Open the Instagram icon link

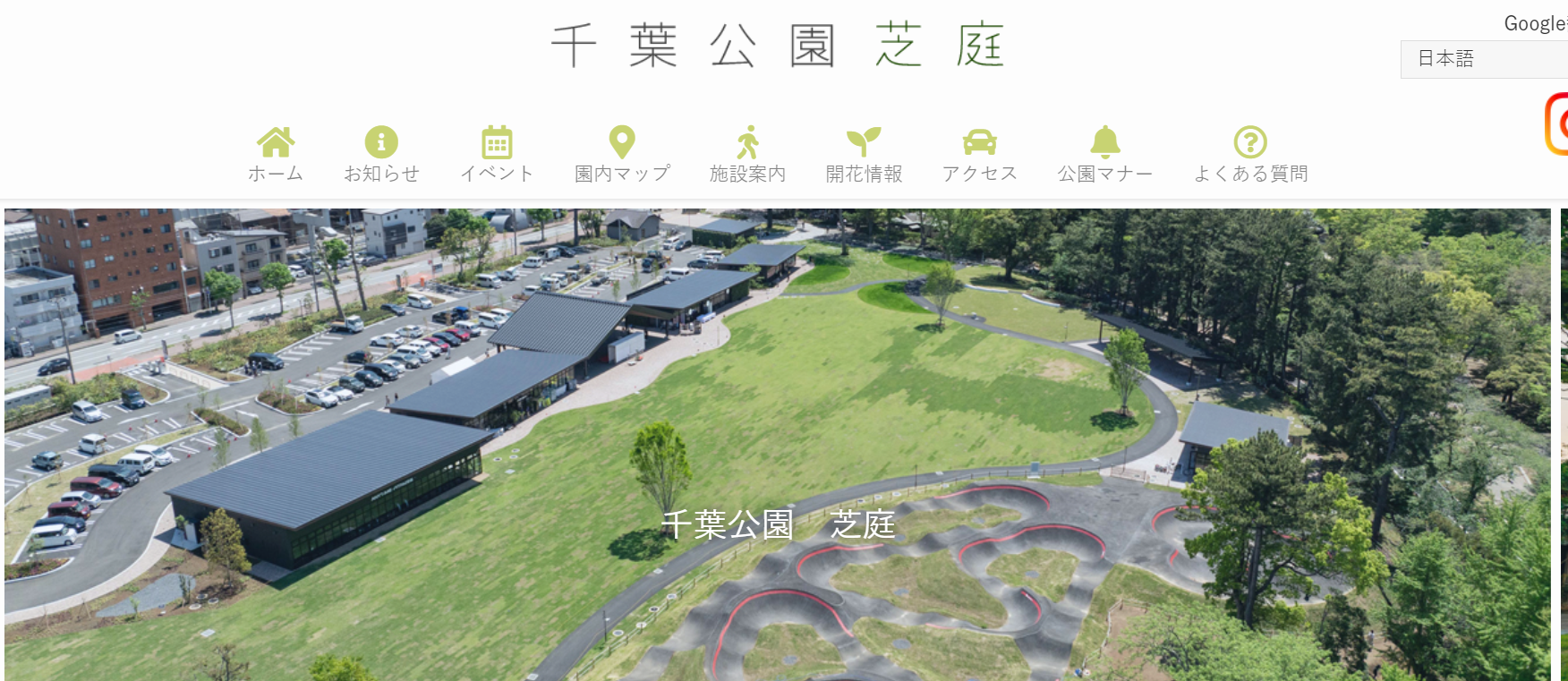coord(1558,123)
